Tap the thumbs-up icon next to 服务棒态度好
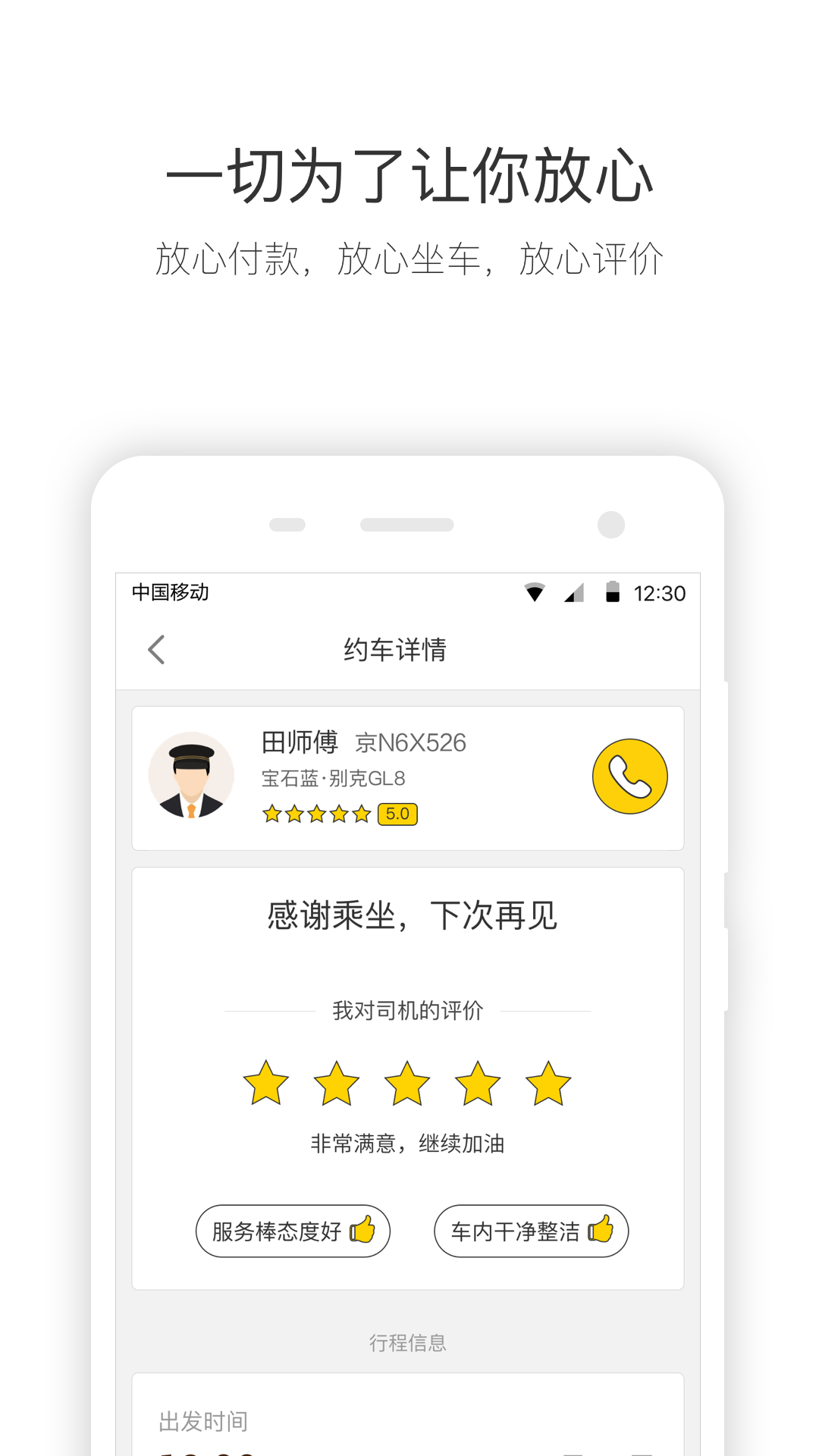819x1456 pixels. (x=364, y=1229)
